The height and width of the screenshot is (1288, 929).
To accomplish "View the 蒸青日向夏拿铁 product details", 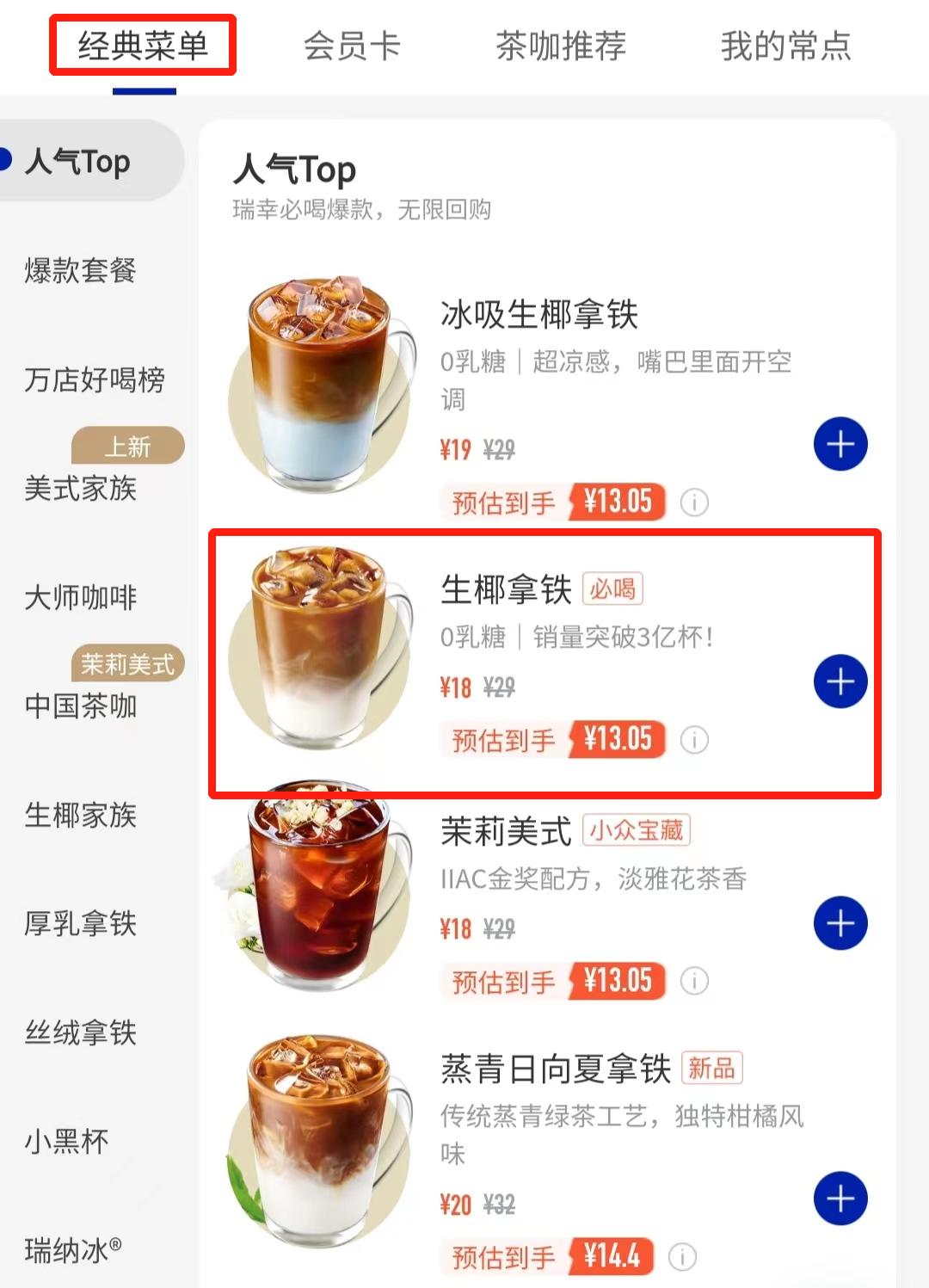I will click(x=555, y=1069).
